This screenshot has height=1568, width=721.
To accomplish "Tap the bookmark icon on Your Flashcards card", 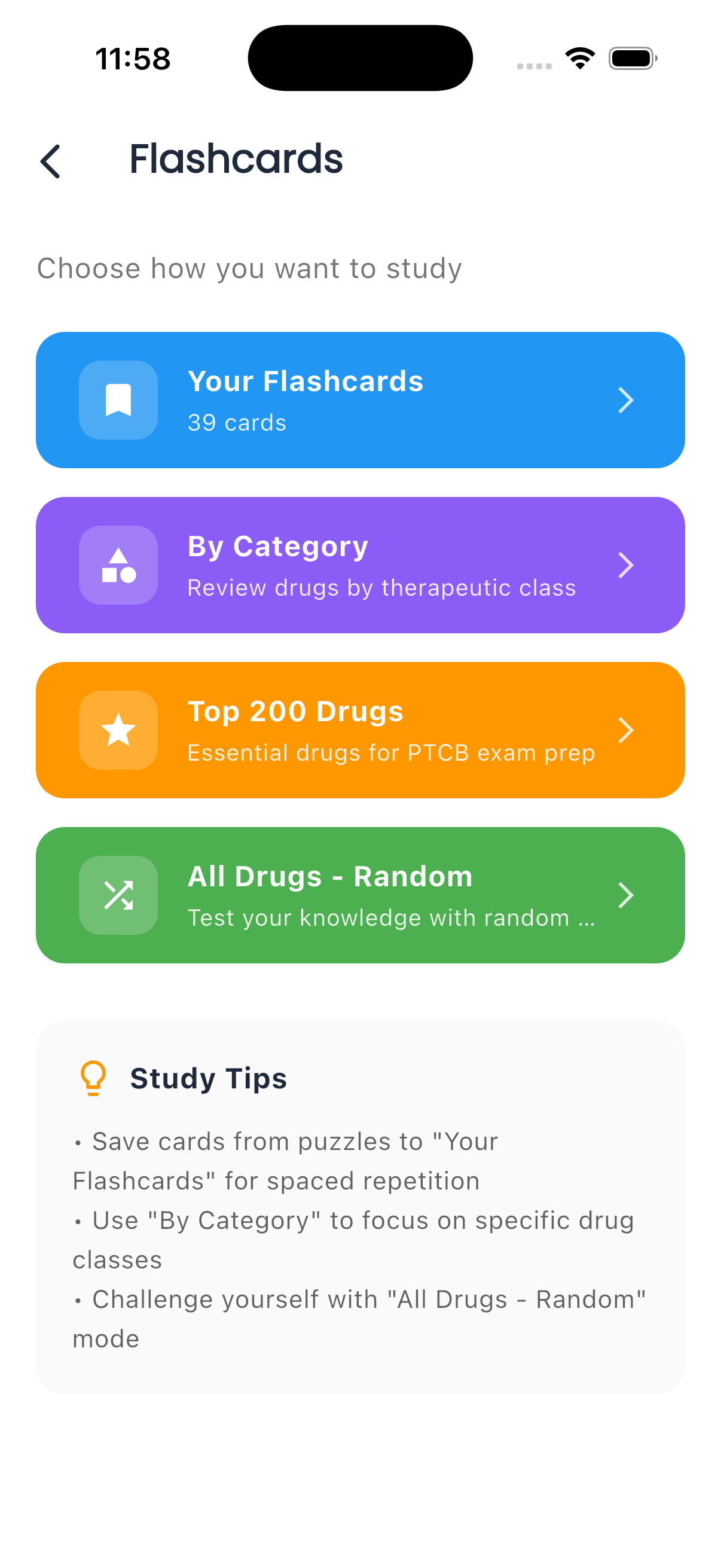I will (x=118, y=399).
